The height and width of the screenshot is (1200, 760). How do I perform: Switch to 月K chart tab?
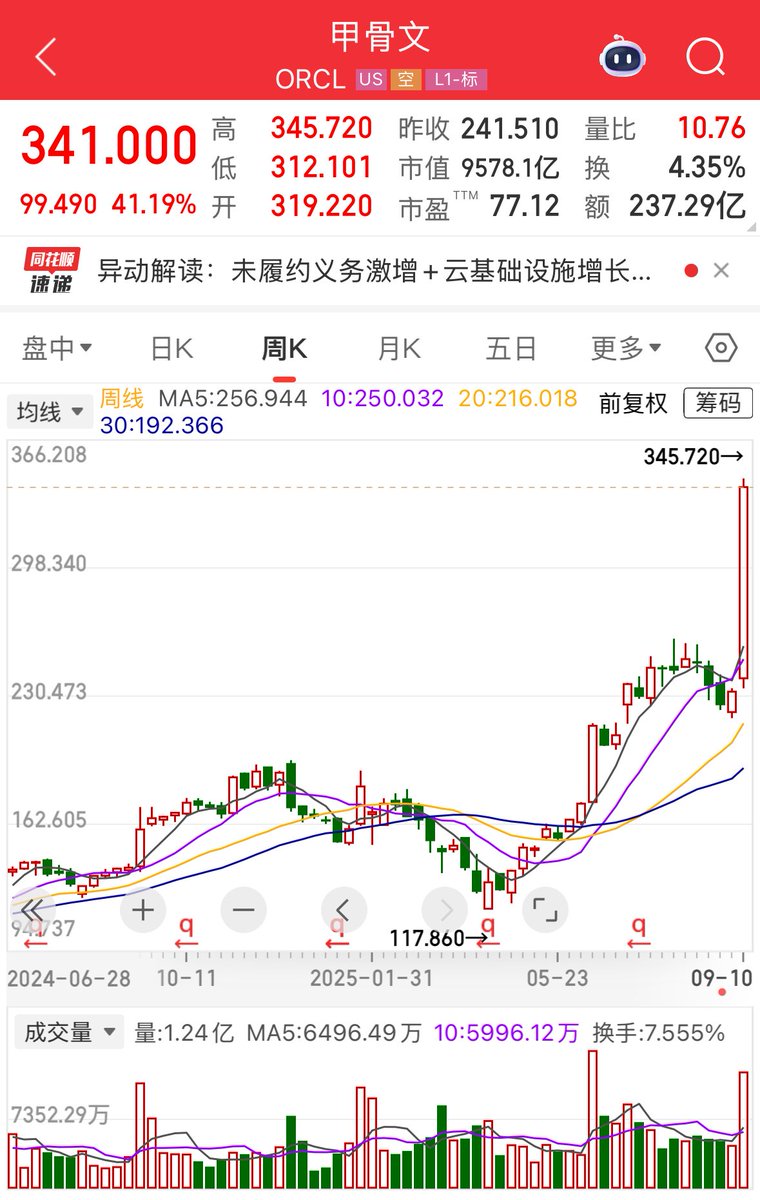(x=398, y=348)
